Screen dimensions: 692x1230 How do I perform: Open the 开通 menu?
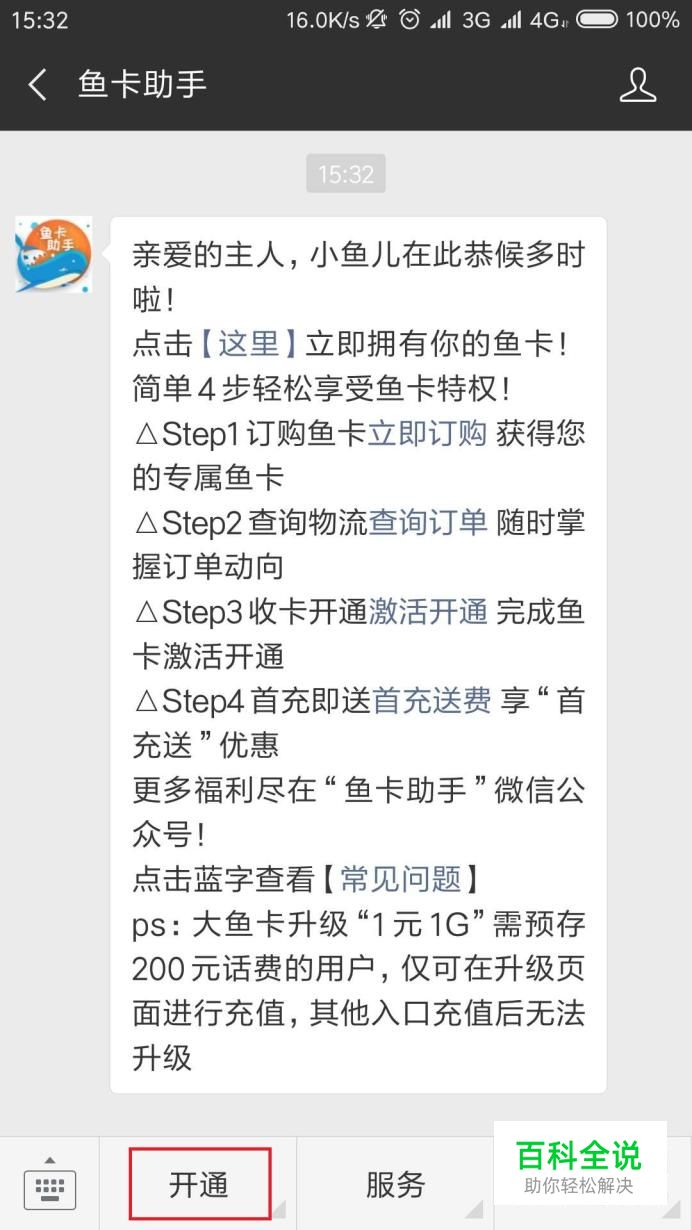point(199,1185)
